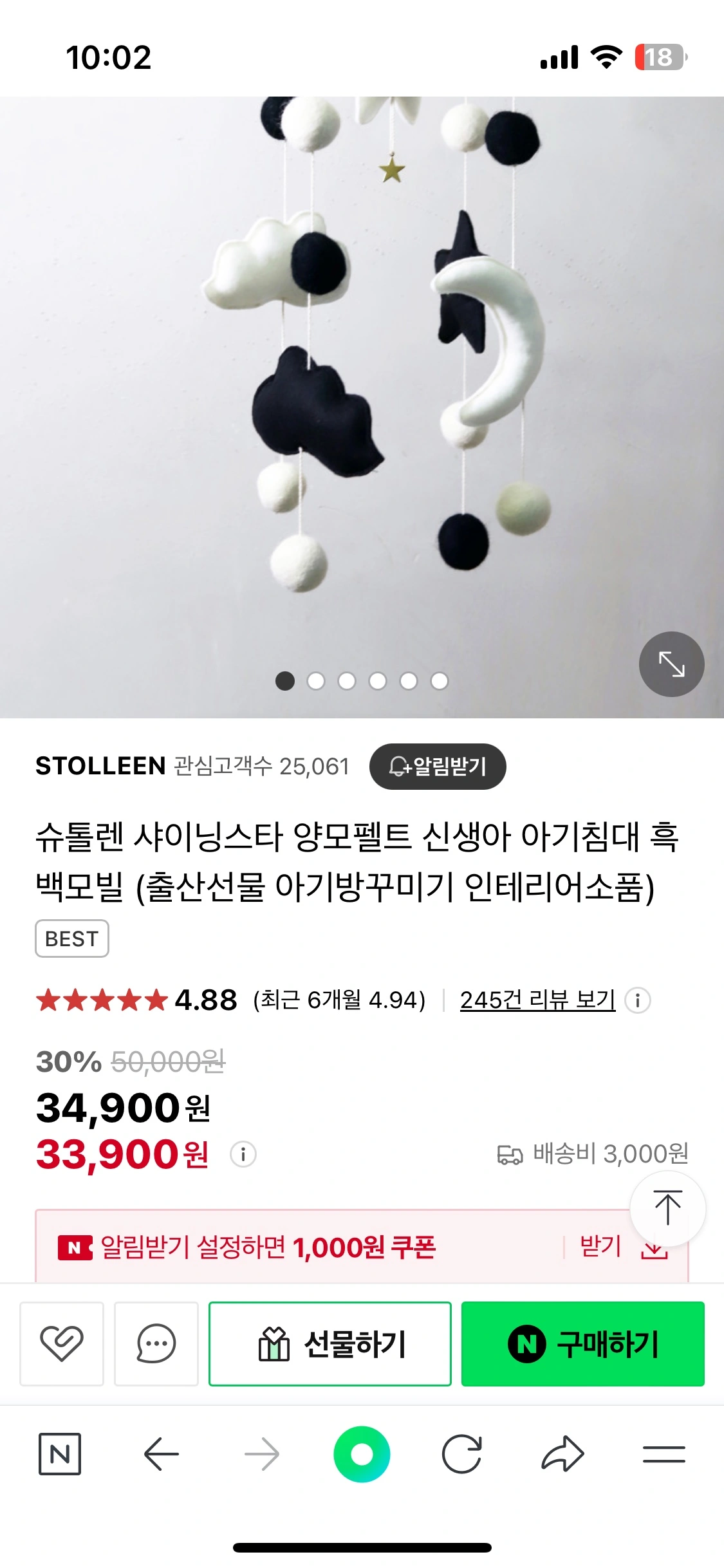Image resolution: width=724 pixels, height=1568 pixels.
Task: Show info for the 33,900원 price
Action: pyautogui.click(x=243, y=1154)
